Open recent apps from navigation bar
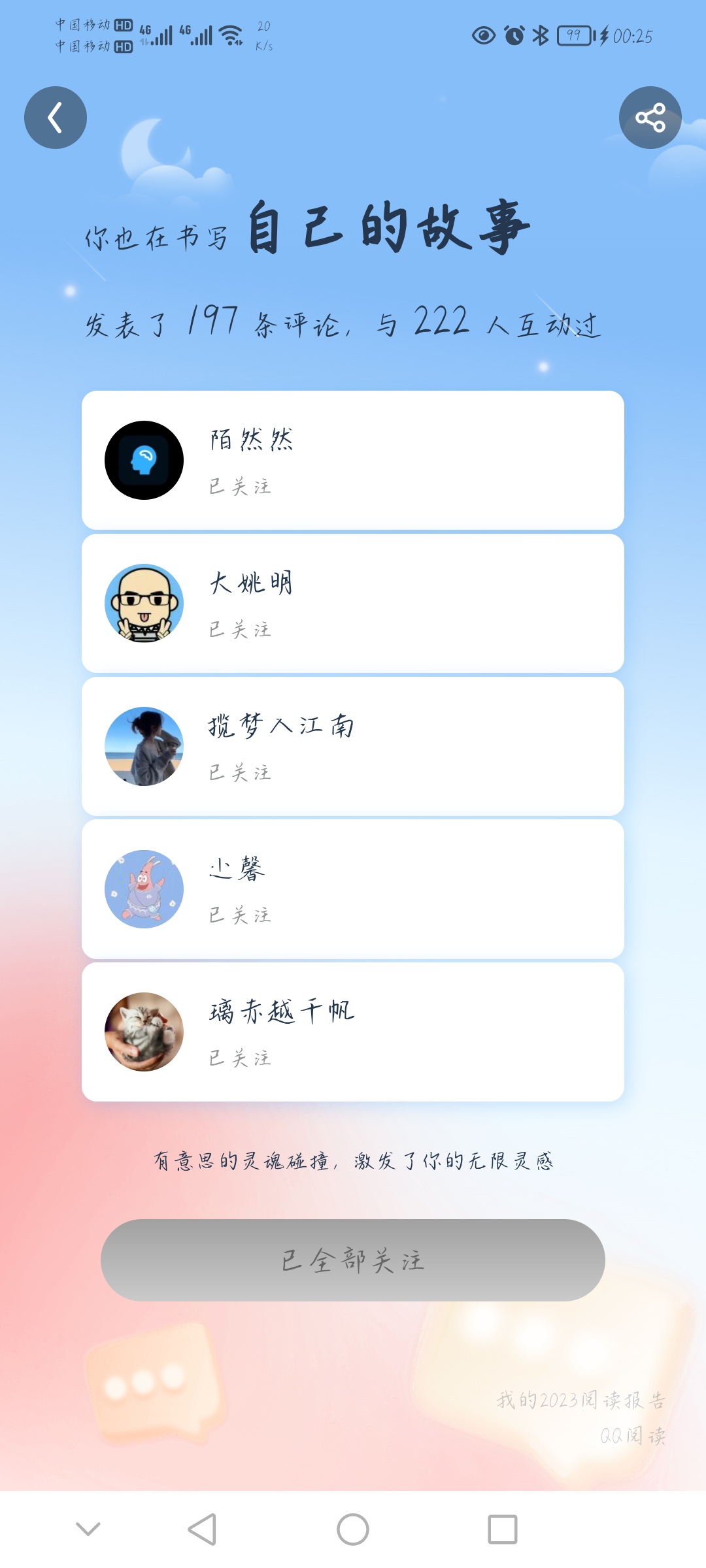This screenshot has width=706, height=1568. point(503,1529)
